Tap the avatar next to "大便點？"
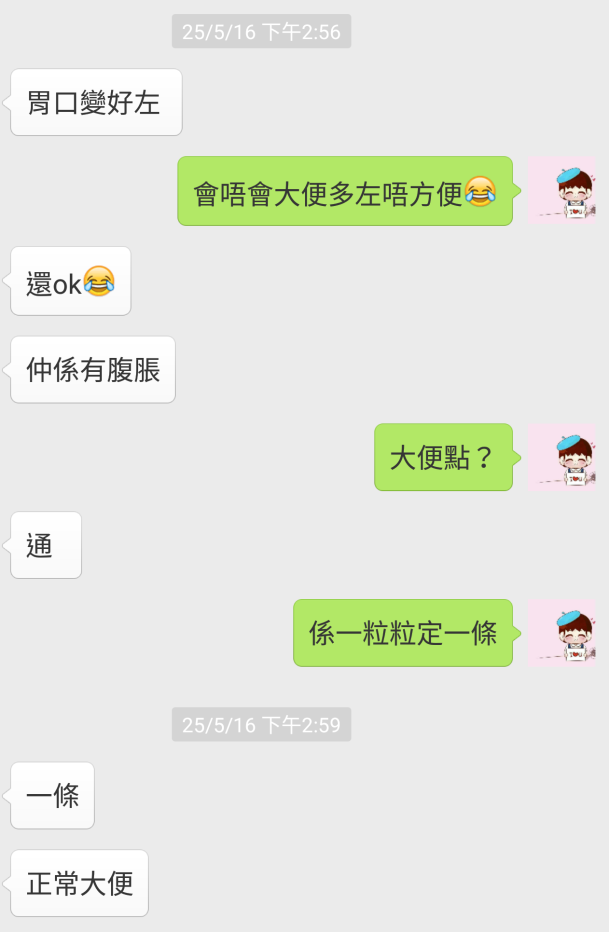The image size is (609, 932). [562, 457]
